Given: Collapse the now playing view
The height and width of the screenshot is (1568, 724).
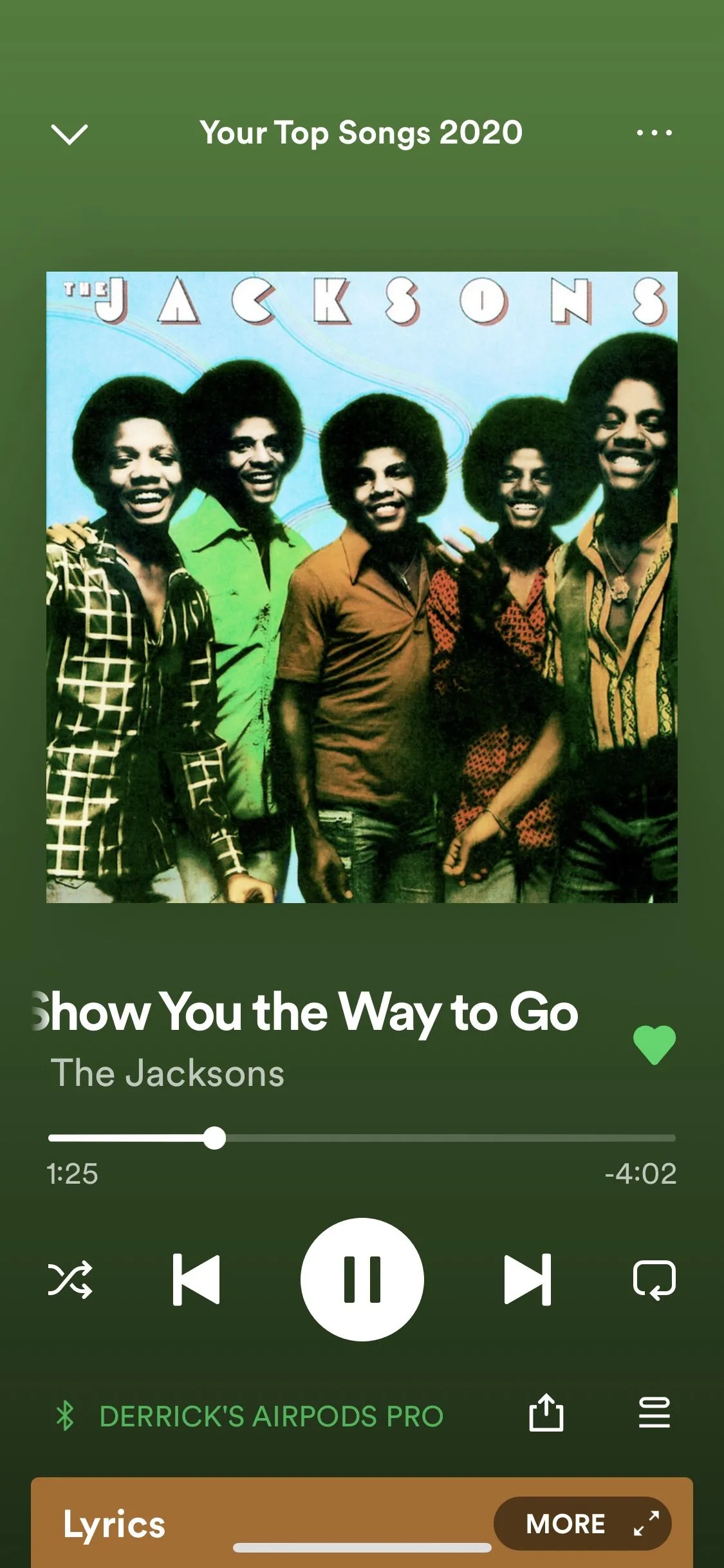Looking at the screenshot, I should pyautogui.click(x=69, y=134).
